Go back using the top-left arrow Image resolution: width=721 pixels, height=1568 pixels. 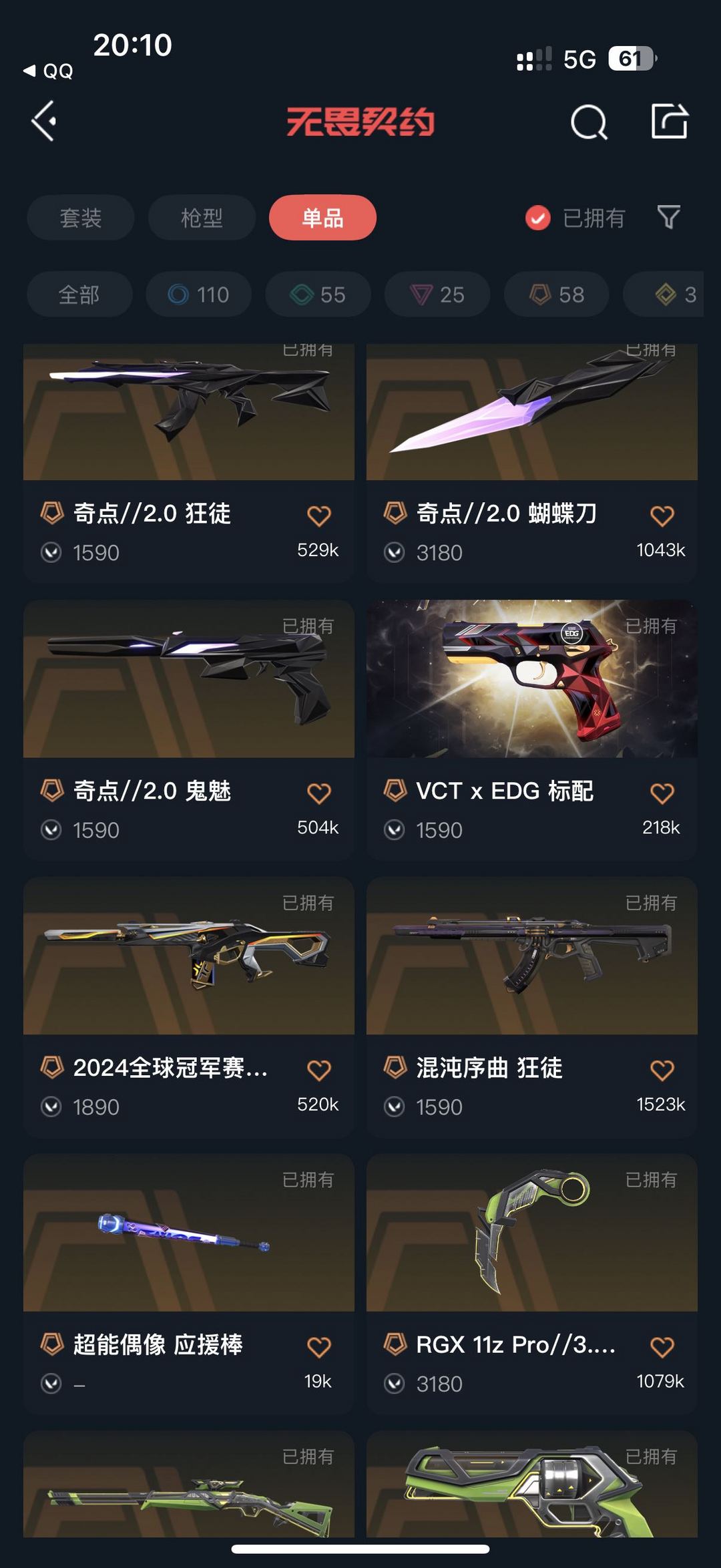44,122
